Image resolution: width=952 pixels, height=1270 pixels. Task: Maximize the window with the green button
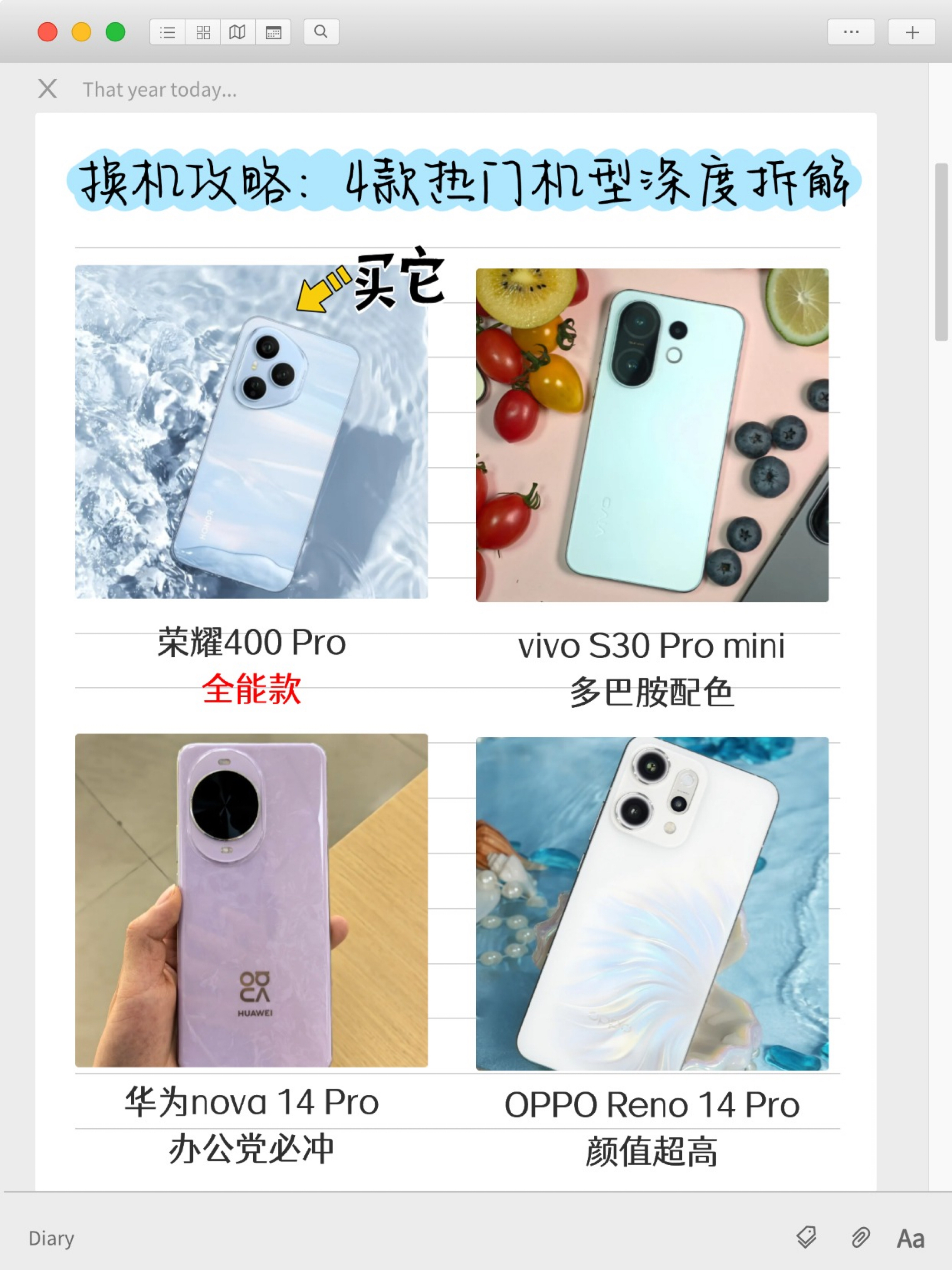pos(115,32)
